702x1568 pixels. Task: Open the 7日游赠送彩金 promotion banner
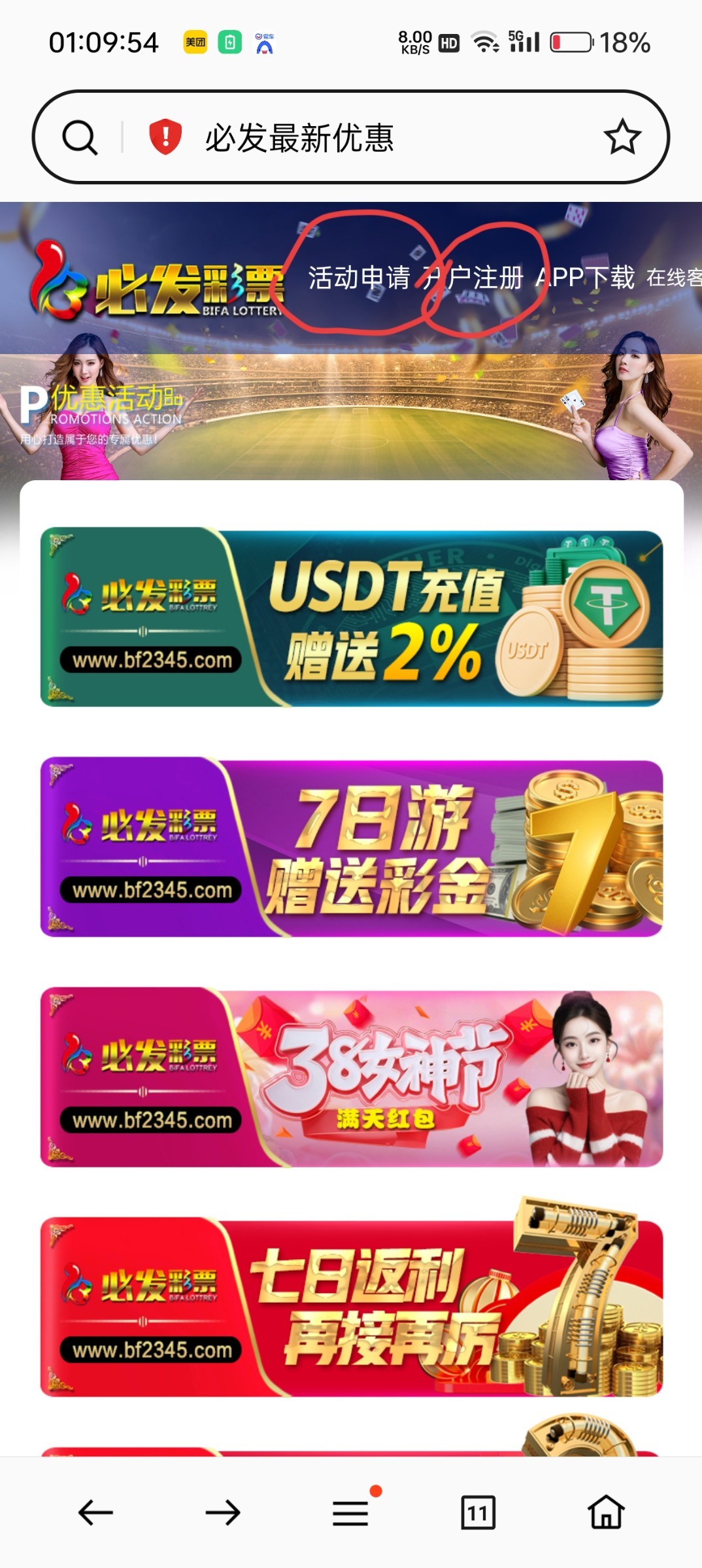pos(352,848)
